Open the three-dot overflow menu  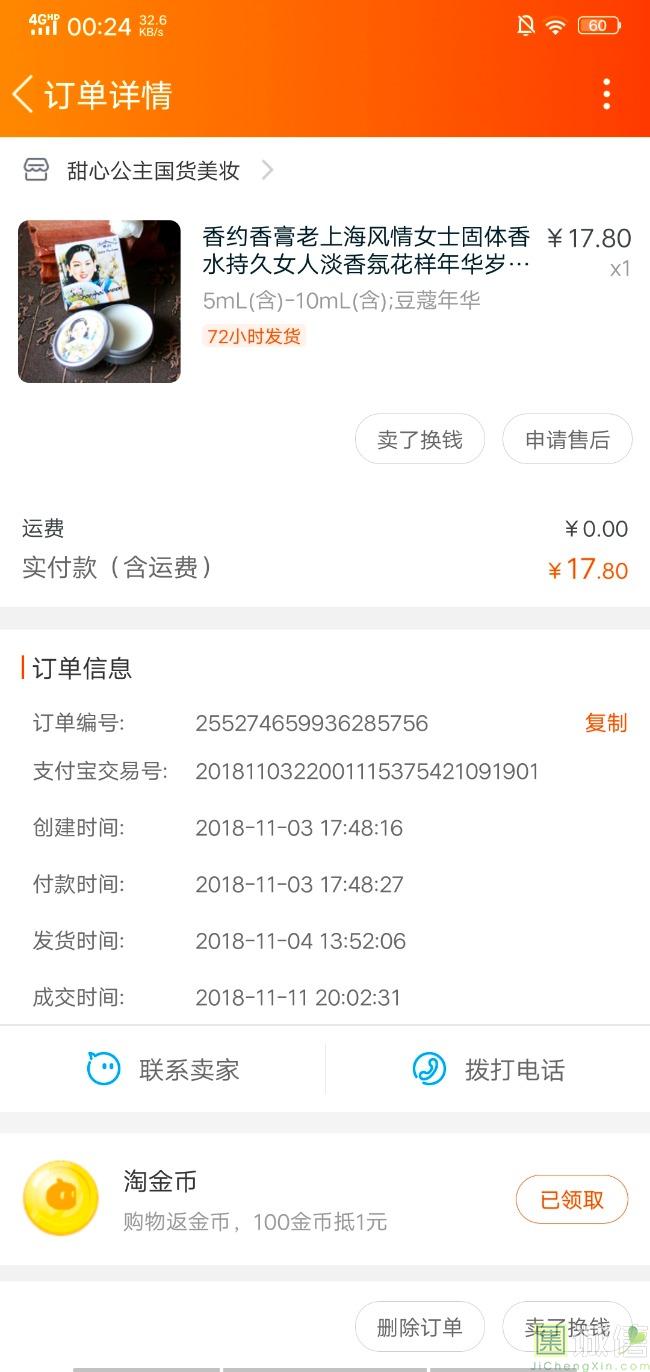click(606, 95)
